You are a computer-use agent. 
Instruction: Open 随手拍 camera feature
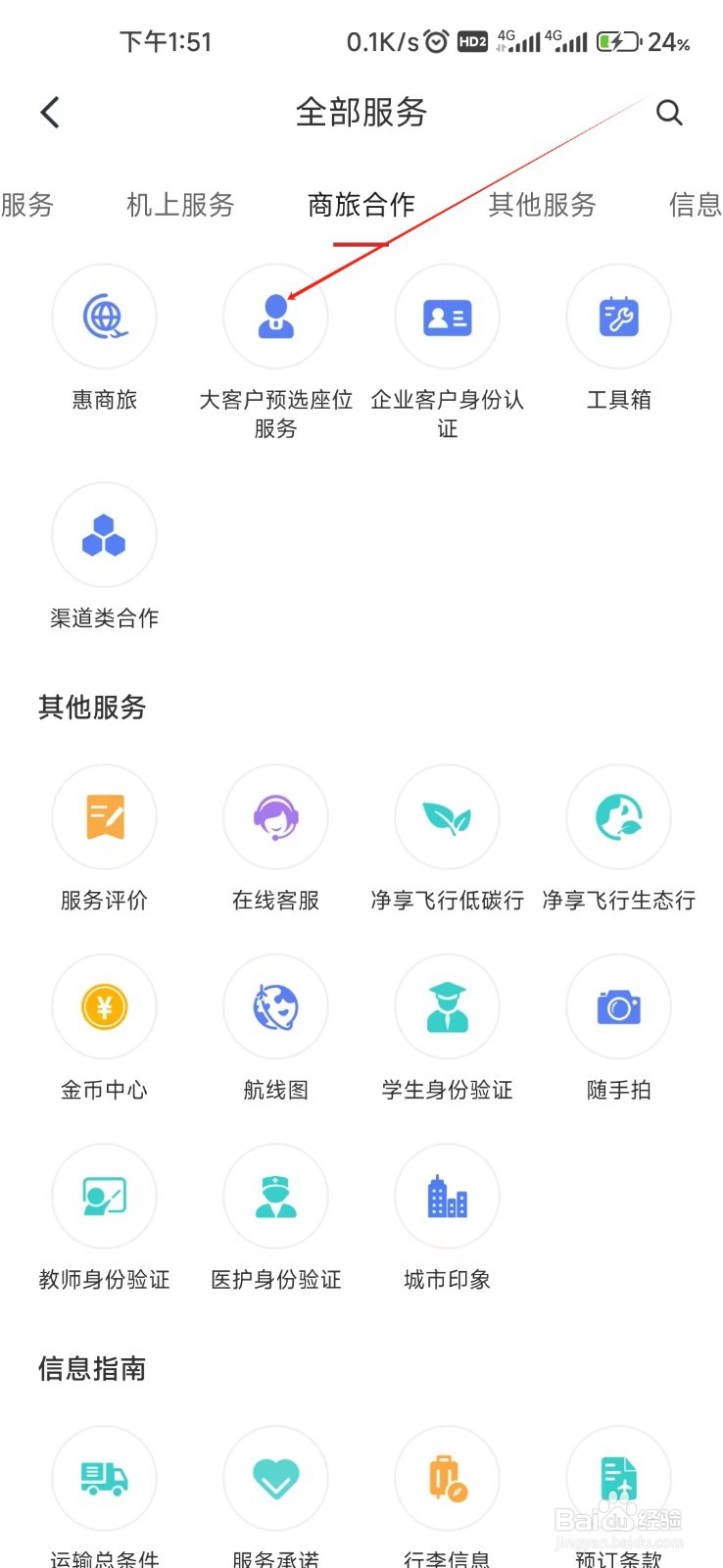(x=619, y=1006)
